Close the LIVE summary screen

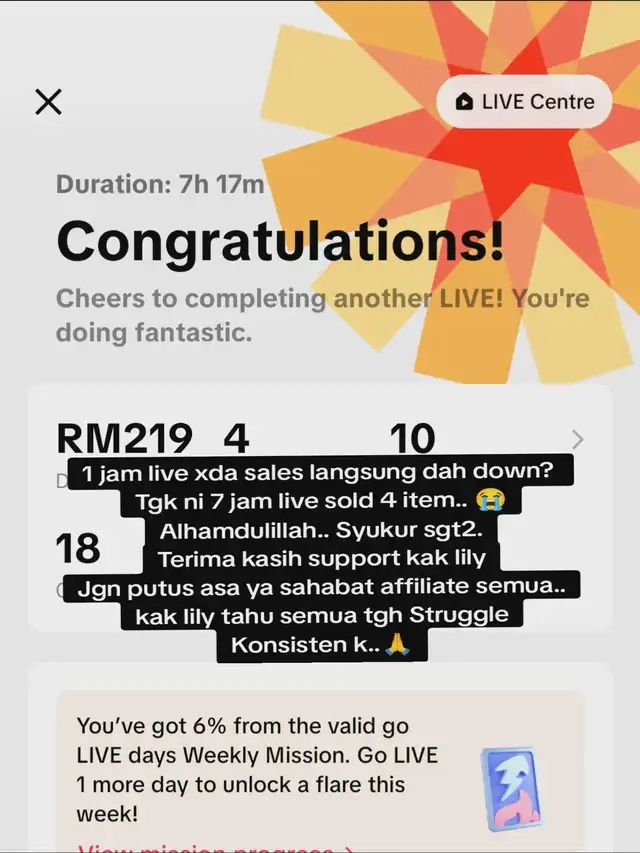click(48, 101)
